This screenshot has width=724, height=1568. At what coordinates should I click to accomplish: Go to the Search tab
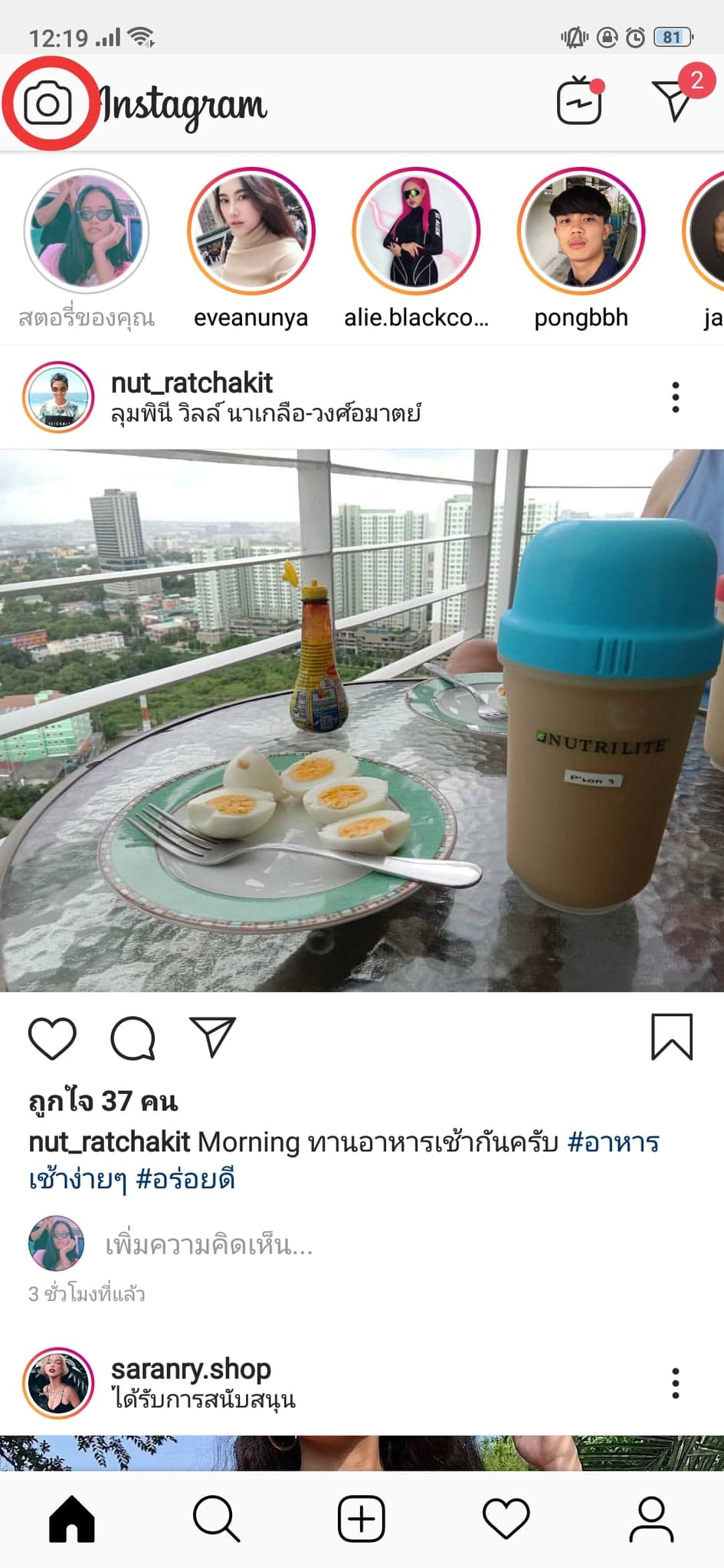point(216,1519)
